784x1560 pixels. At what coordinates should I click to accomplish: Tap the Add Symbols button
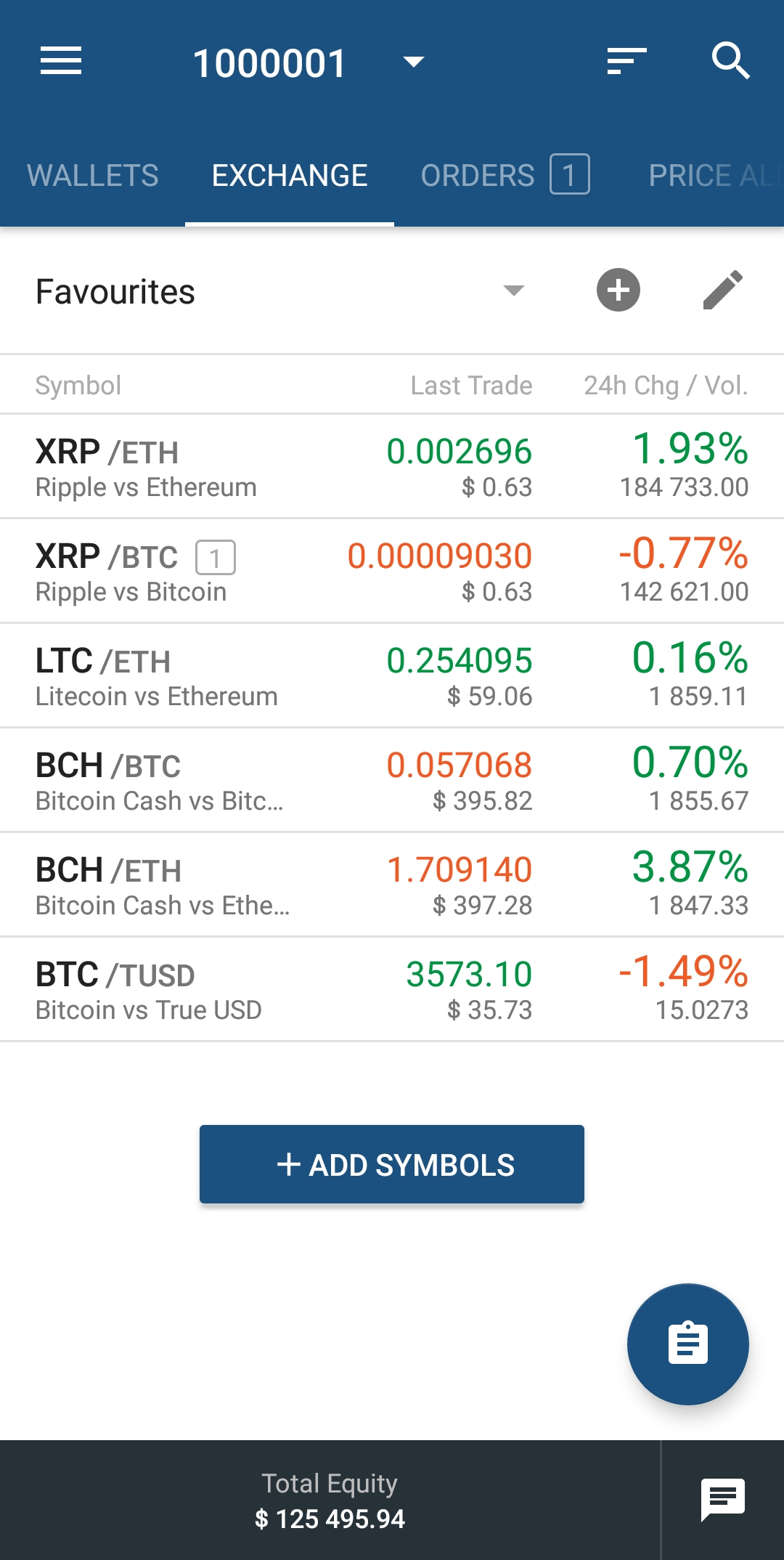(392, 1164)
